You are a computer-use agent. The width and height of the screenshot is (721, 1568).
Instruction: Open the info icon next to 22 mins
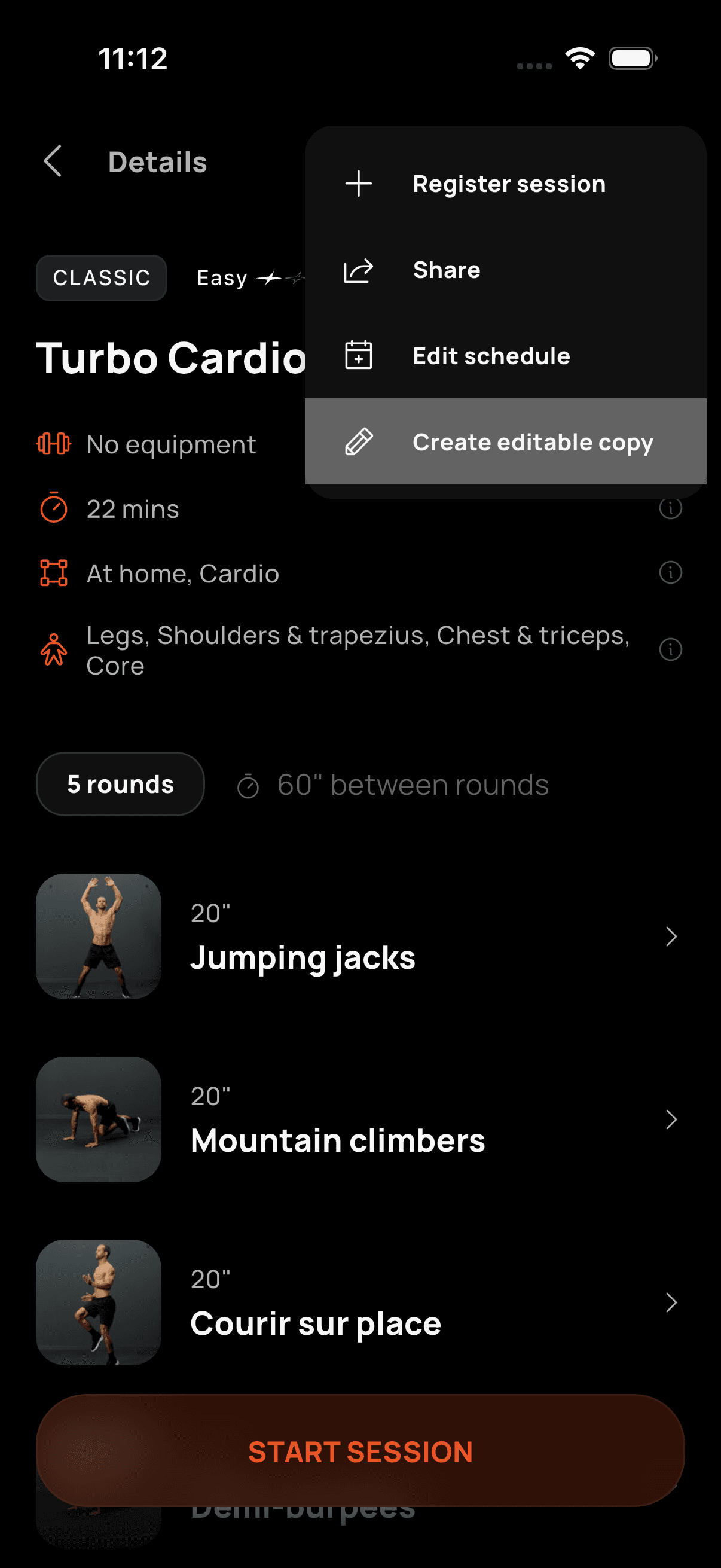(671, 508)
